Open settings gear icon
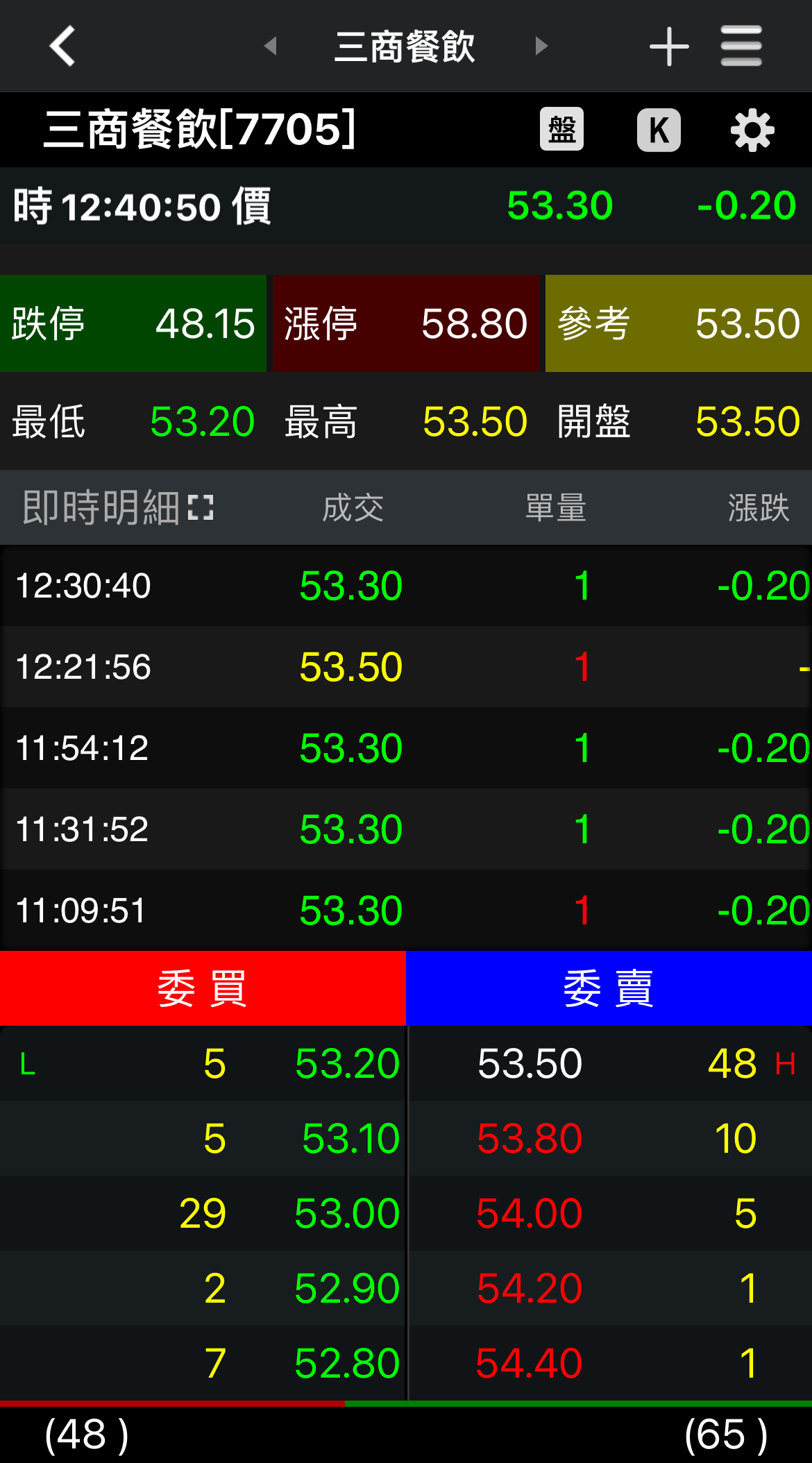Image resolution: width=812 pixels, height=1463 pixels. [752, 130]
